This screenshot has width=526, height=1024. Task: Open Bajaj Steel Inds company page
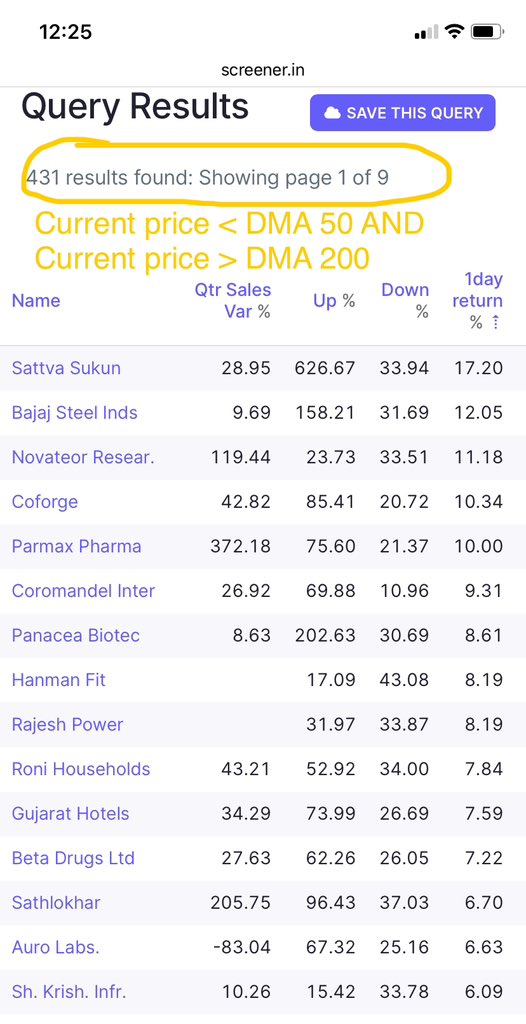[74, 413]
